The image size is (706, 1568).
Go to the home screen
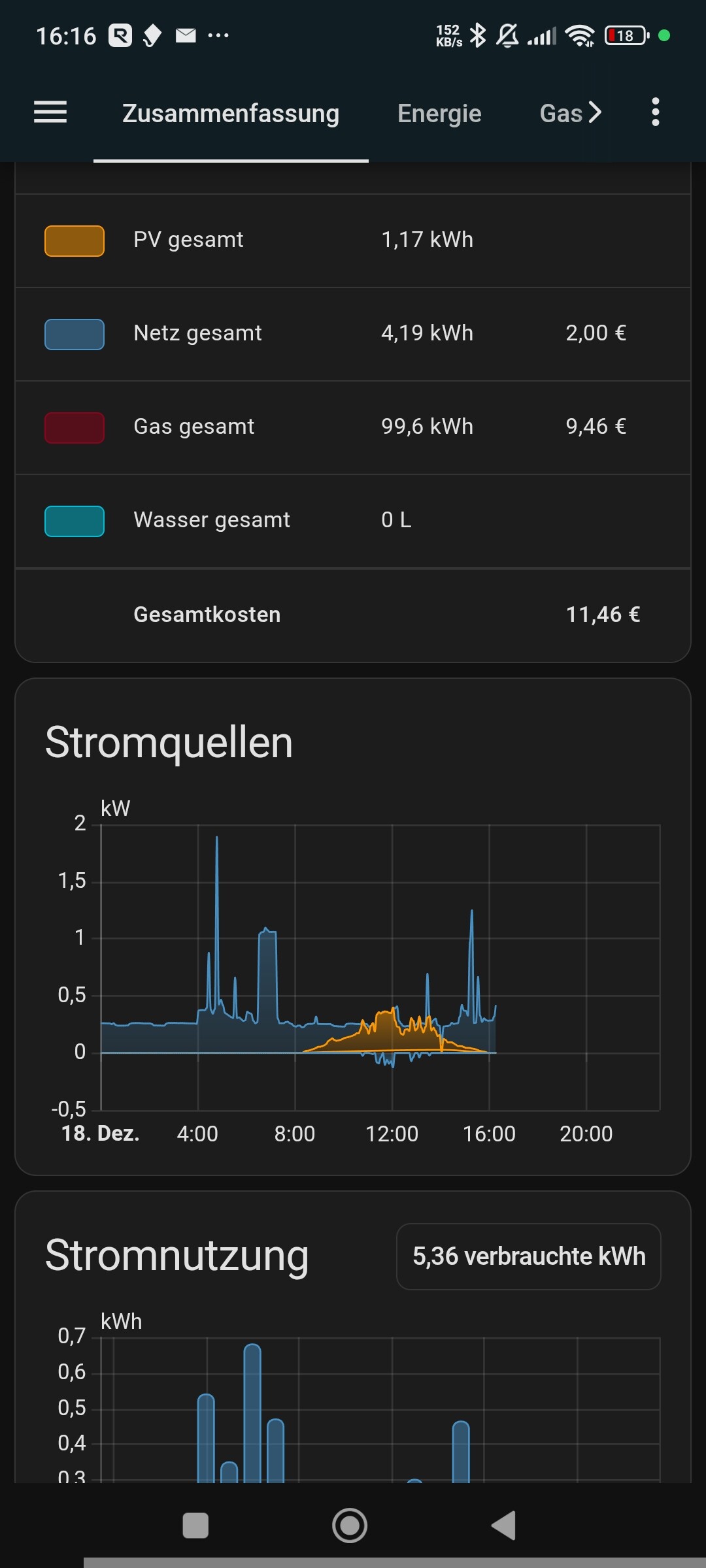coord(350,1526)
